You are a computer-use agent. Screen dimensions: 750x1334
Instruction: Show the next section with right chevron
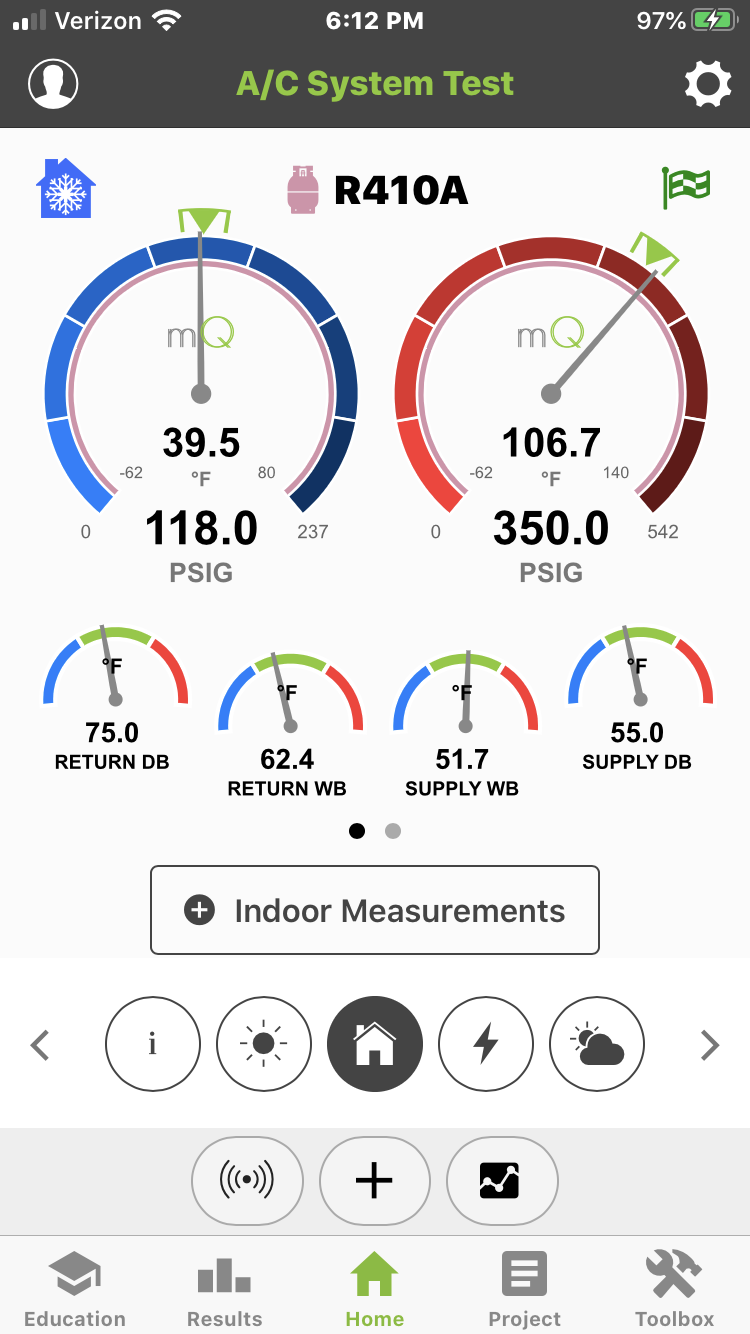tap(710, 1046)
